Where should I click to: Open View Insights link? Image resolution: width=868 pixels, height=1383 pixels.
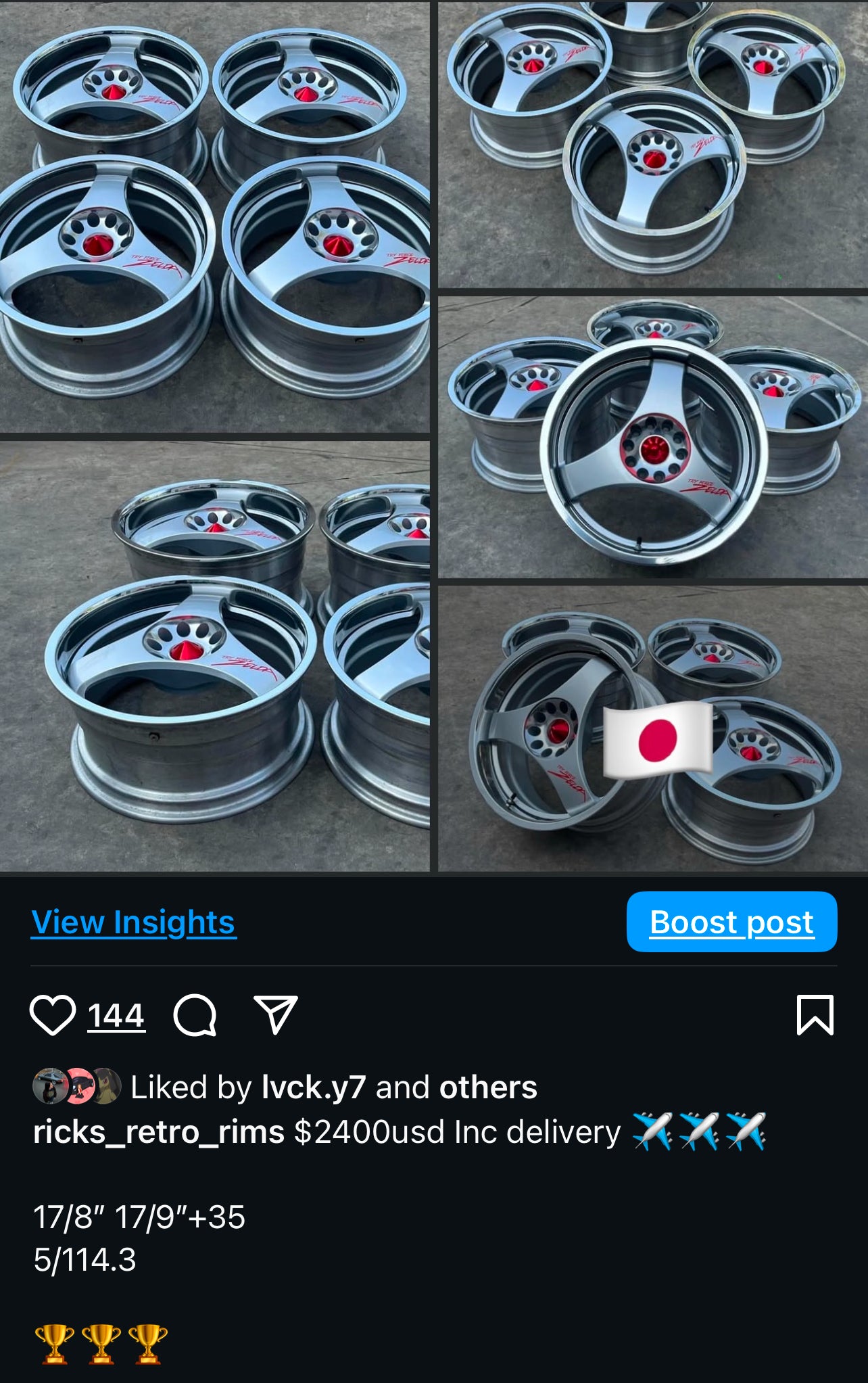(x=134, y=922)
